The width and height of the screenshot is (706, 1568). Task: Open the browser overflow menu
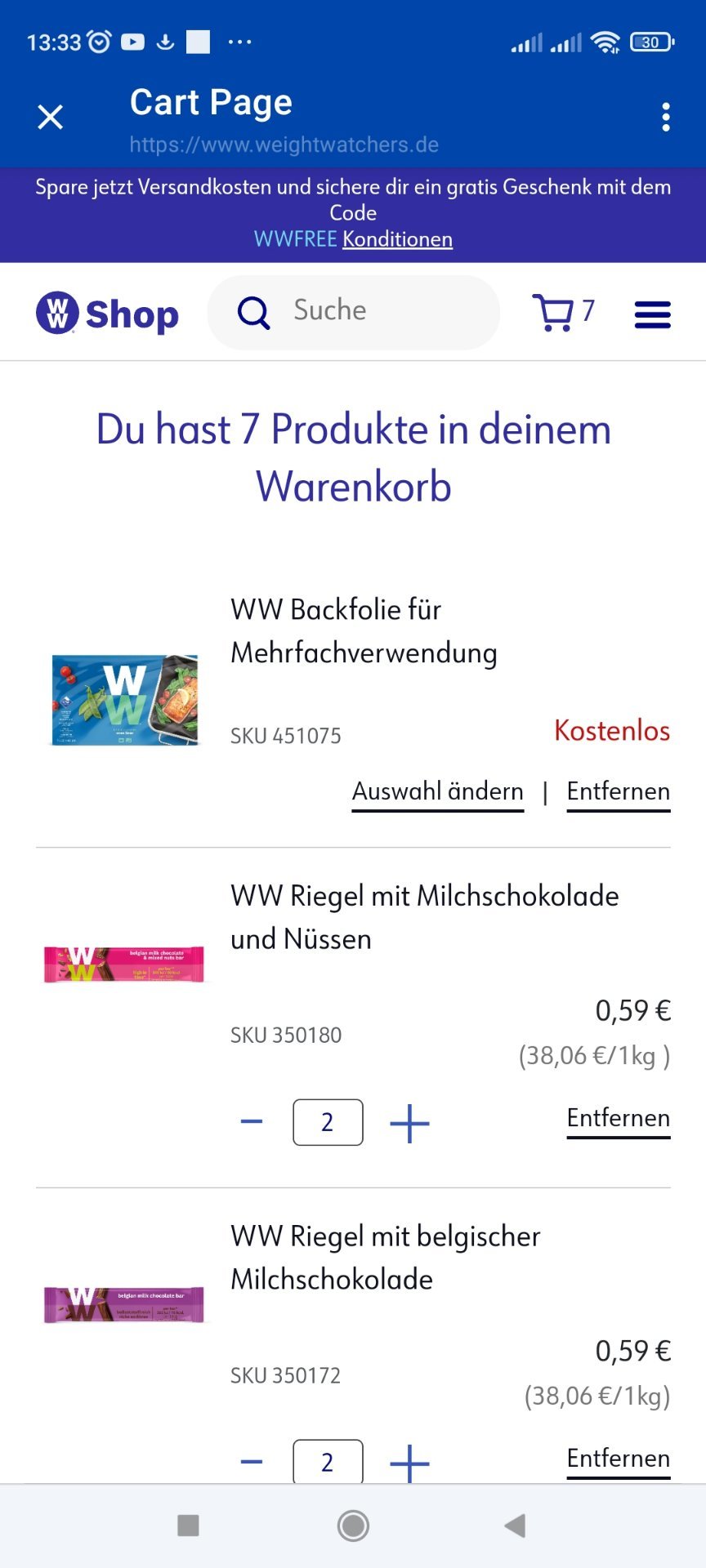[666, 118]
